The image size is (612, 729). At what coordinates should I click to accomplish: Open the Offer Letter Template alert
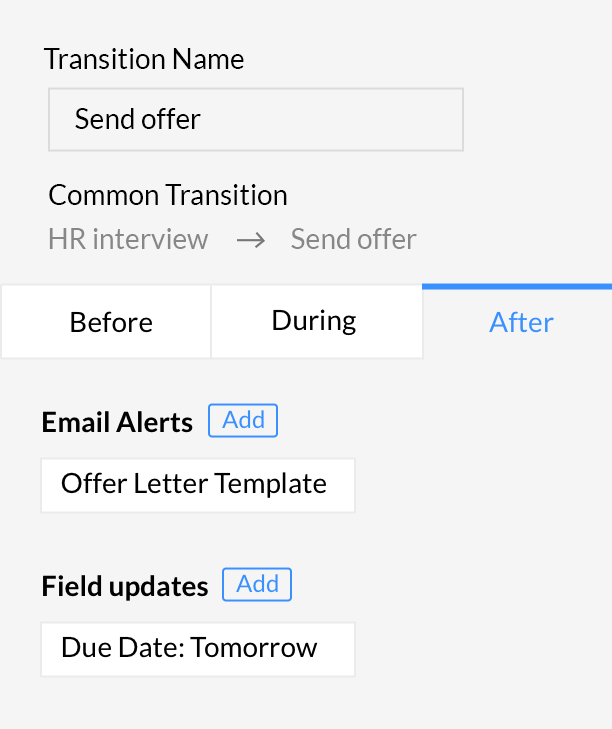click(197, 485)
